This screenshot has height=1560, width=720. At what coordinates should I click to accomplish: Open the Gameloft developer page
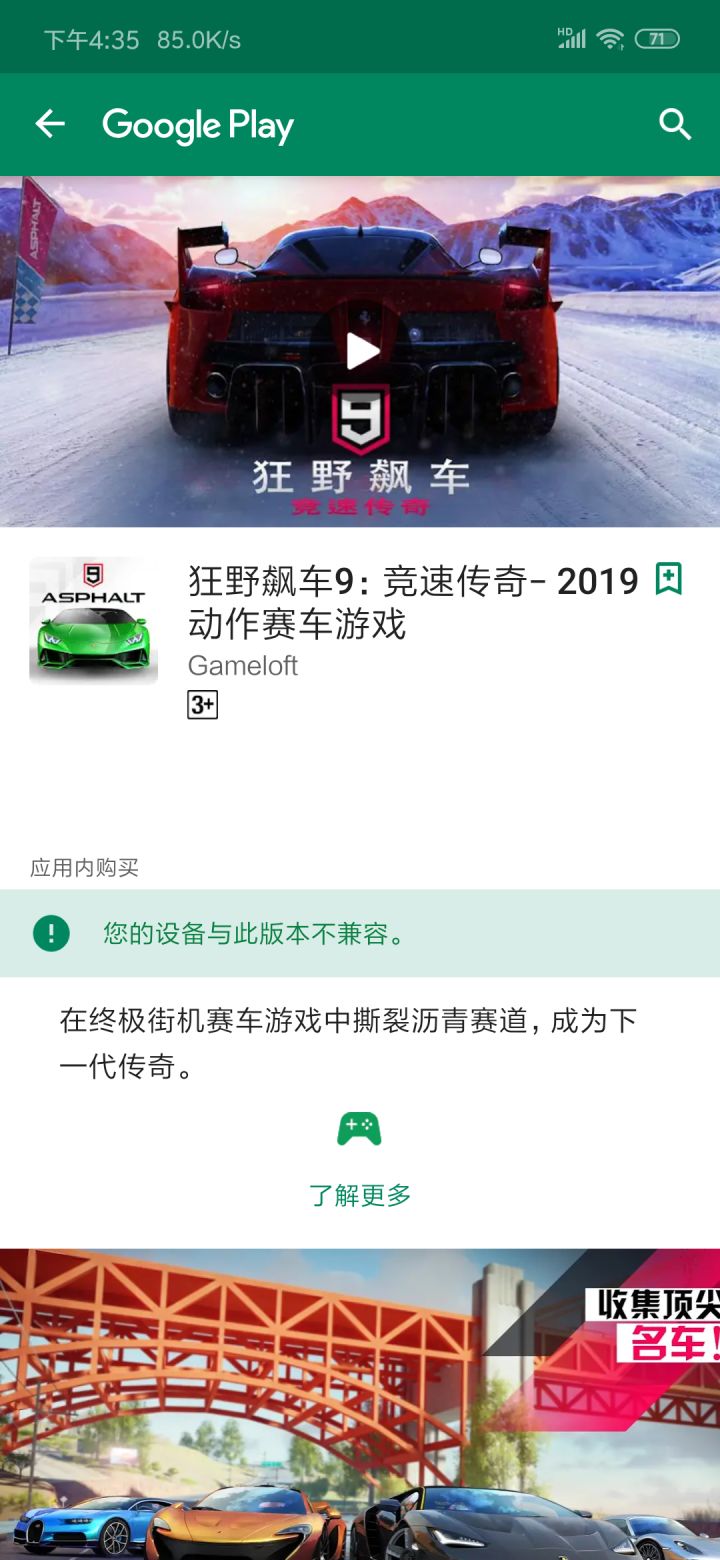[x=243, y=666]
